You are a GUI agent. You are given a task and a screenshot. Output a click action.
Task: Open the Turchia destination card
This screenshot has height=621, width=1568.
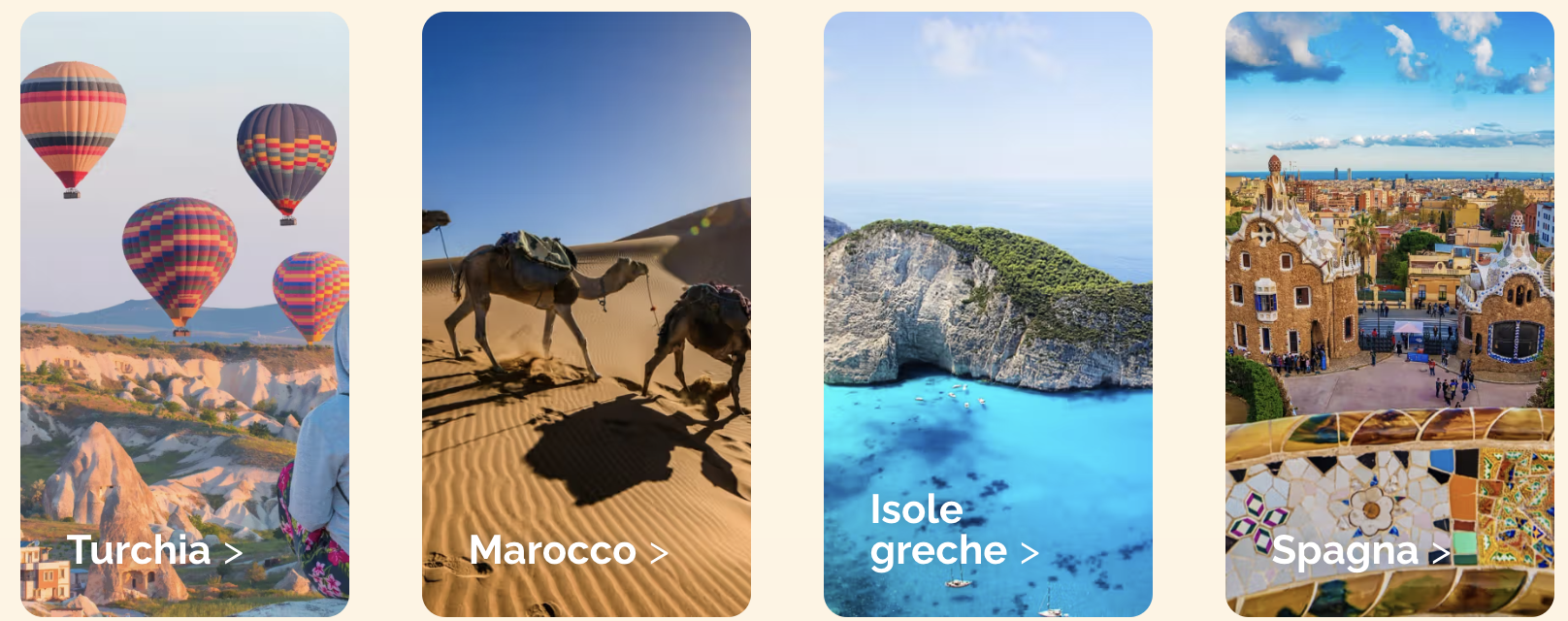184,313
